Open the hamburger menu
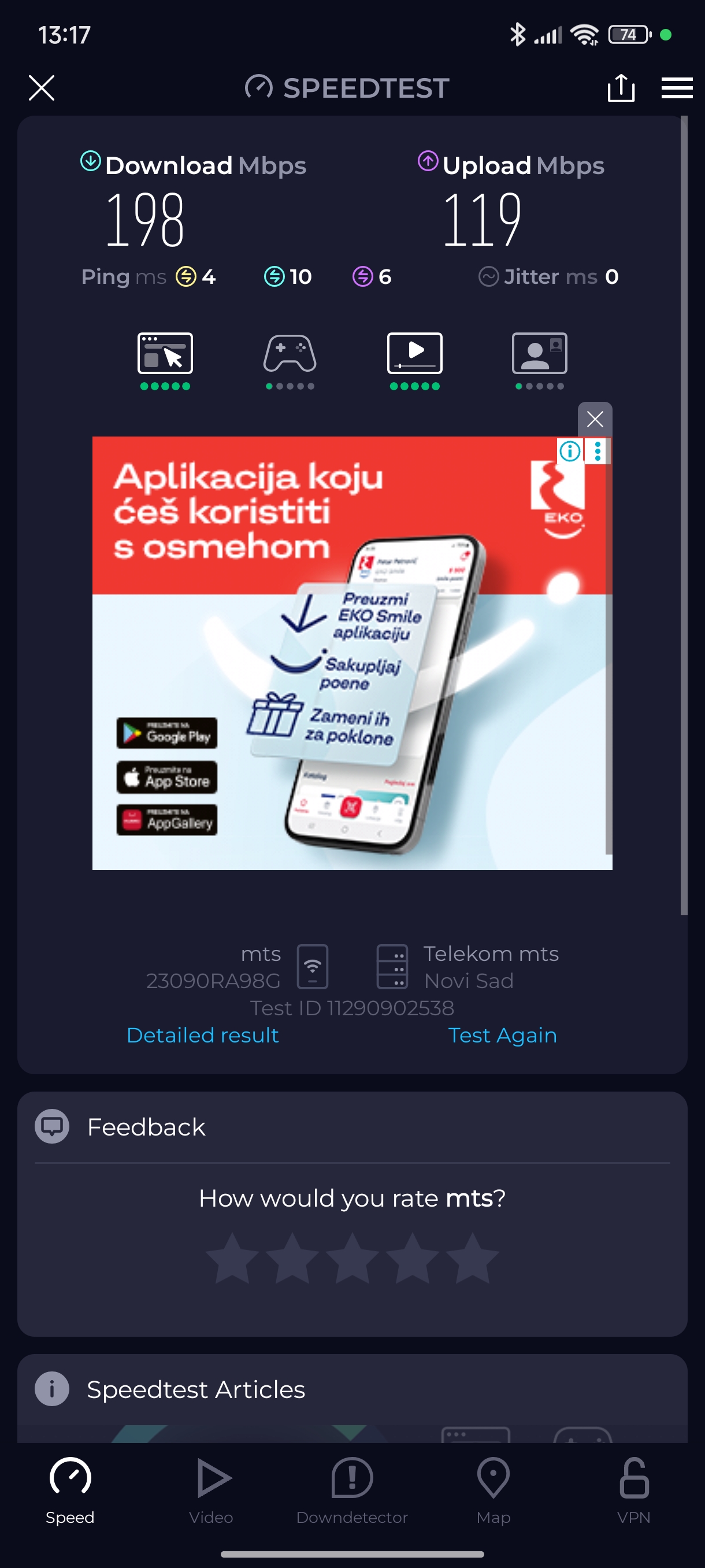This screenshot has width=705, height=1568. click(677, 88)
